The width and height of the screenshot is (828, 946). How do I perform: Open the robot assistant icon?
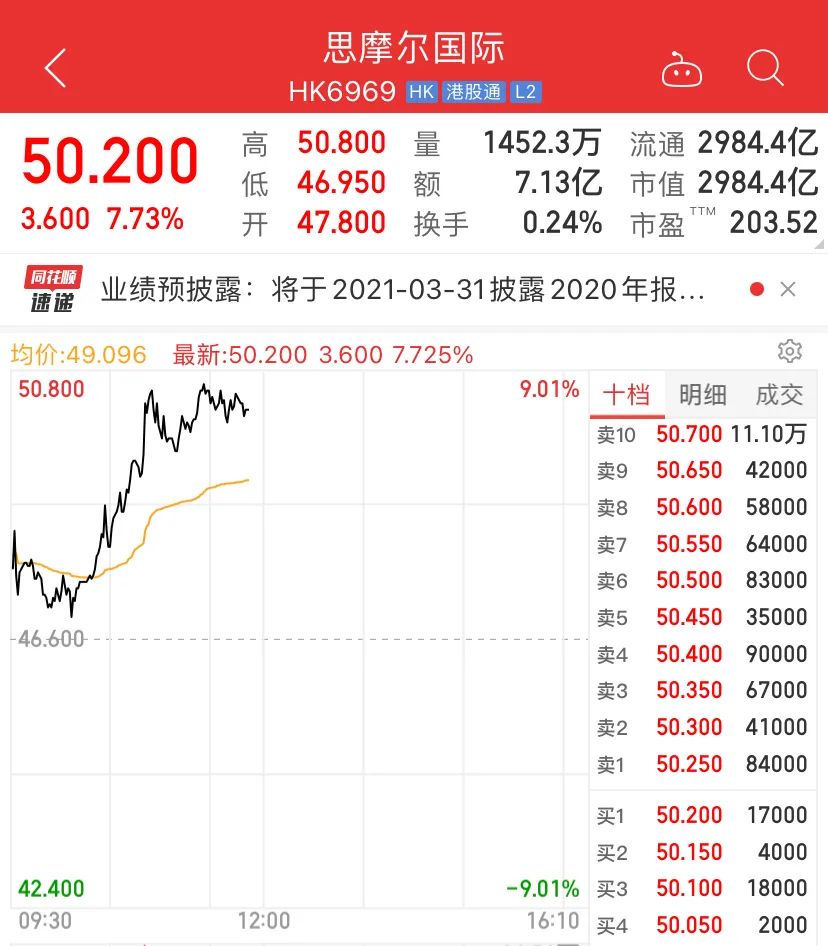coord(681,70)
